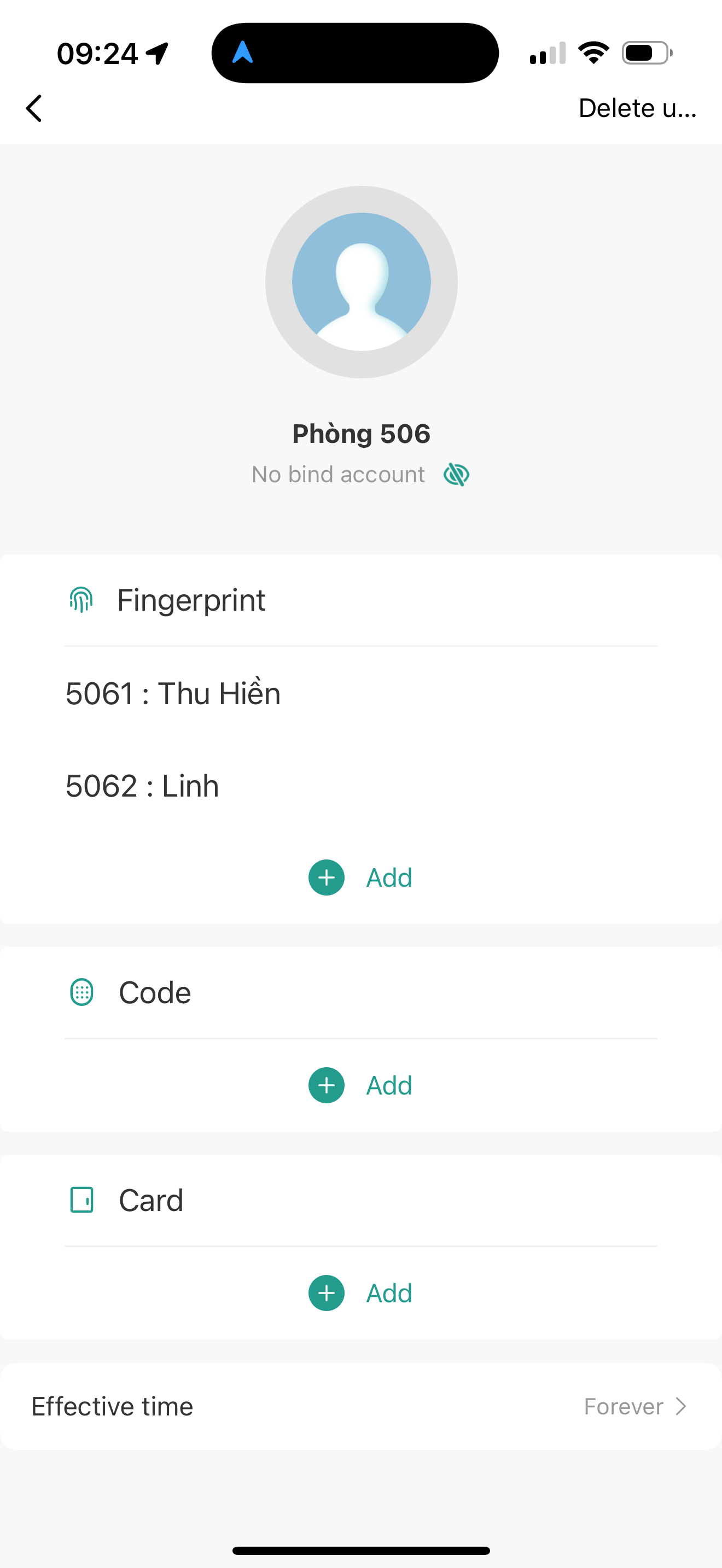Toggle the account visibility eye icon

(456, 474)
